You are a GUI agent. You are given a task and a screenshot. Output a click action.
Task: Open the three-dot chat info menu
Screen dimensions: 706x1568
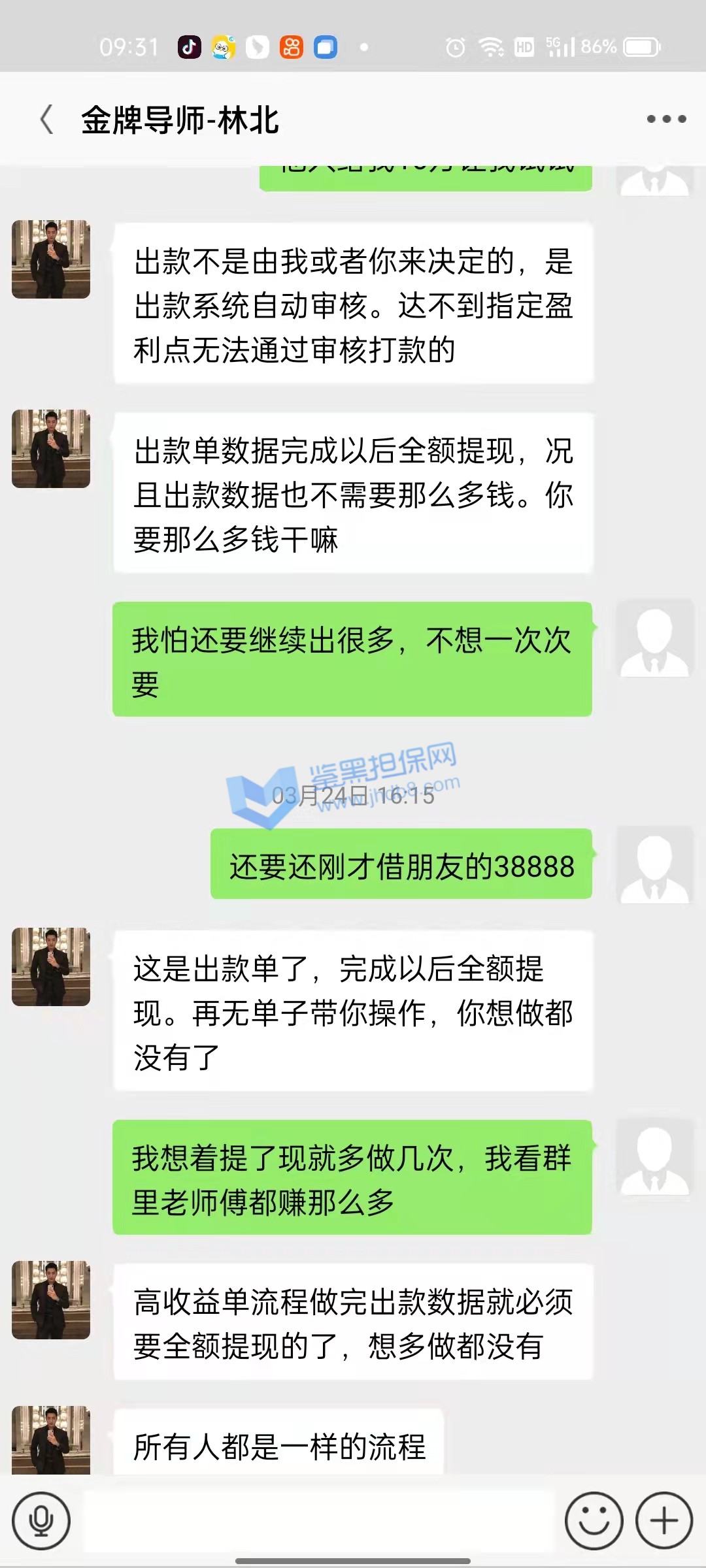click(665, 119)
